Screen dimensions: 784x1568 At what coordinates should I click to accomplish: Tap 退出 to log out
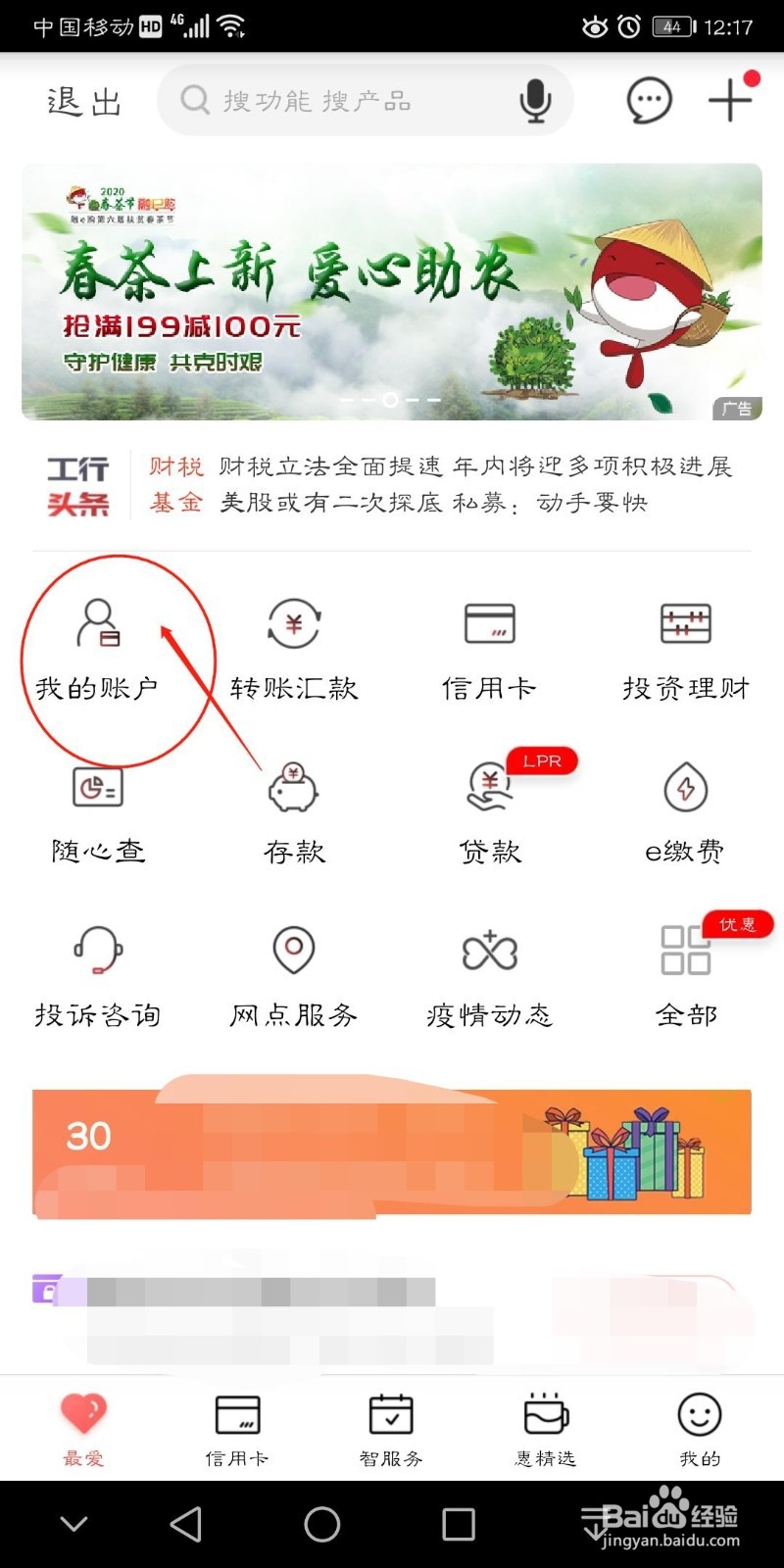(83, 99)
